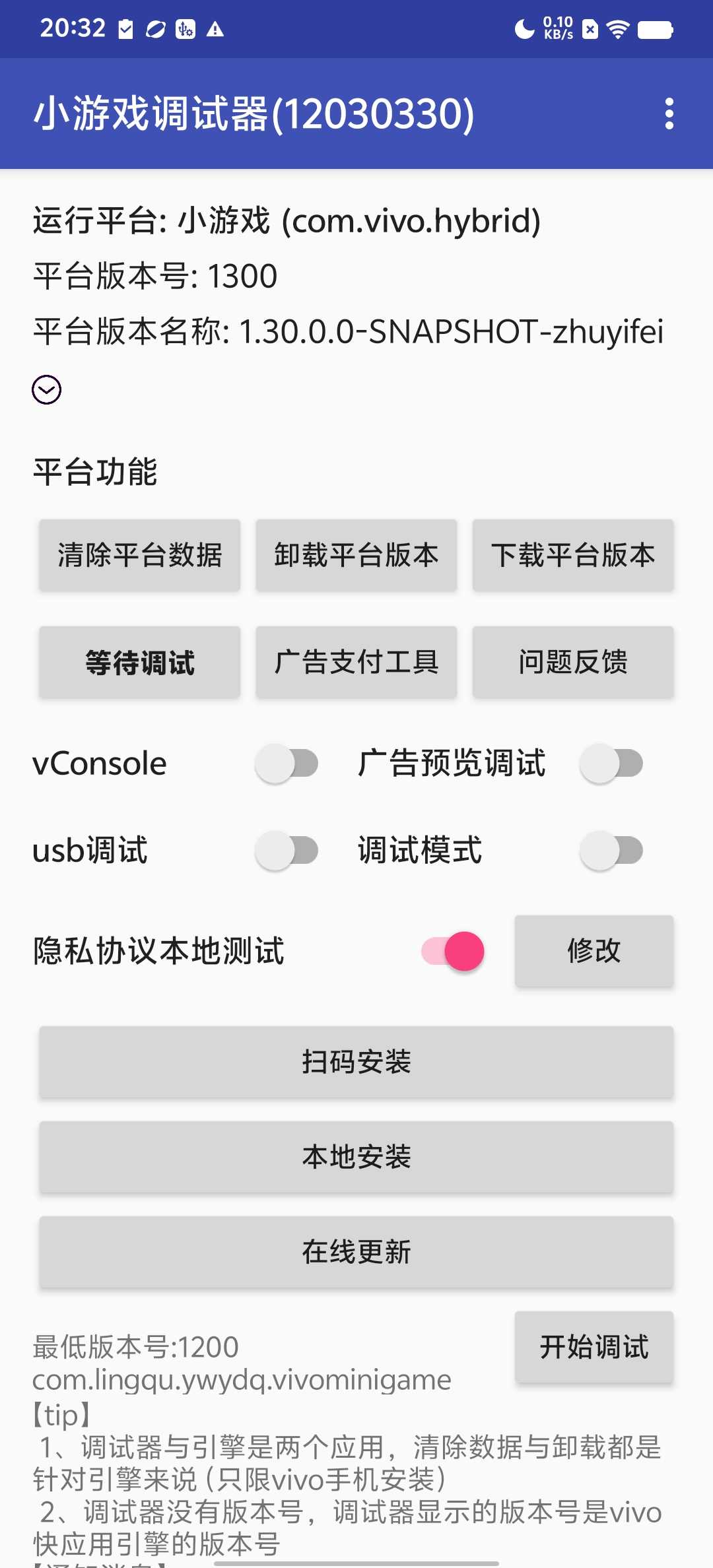The height and width of the screenshot is (1568, 713).
Task: Tap the 清除平台数据 button
Action: (x=139, y=555)
